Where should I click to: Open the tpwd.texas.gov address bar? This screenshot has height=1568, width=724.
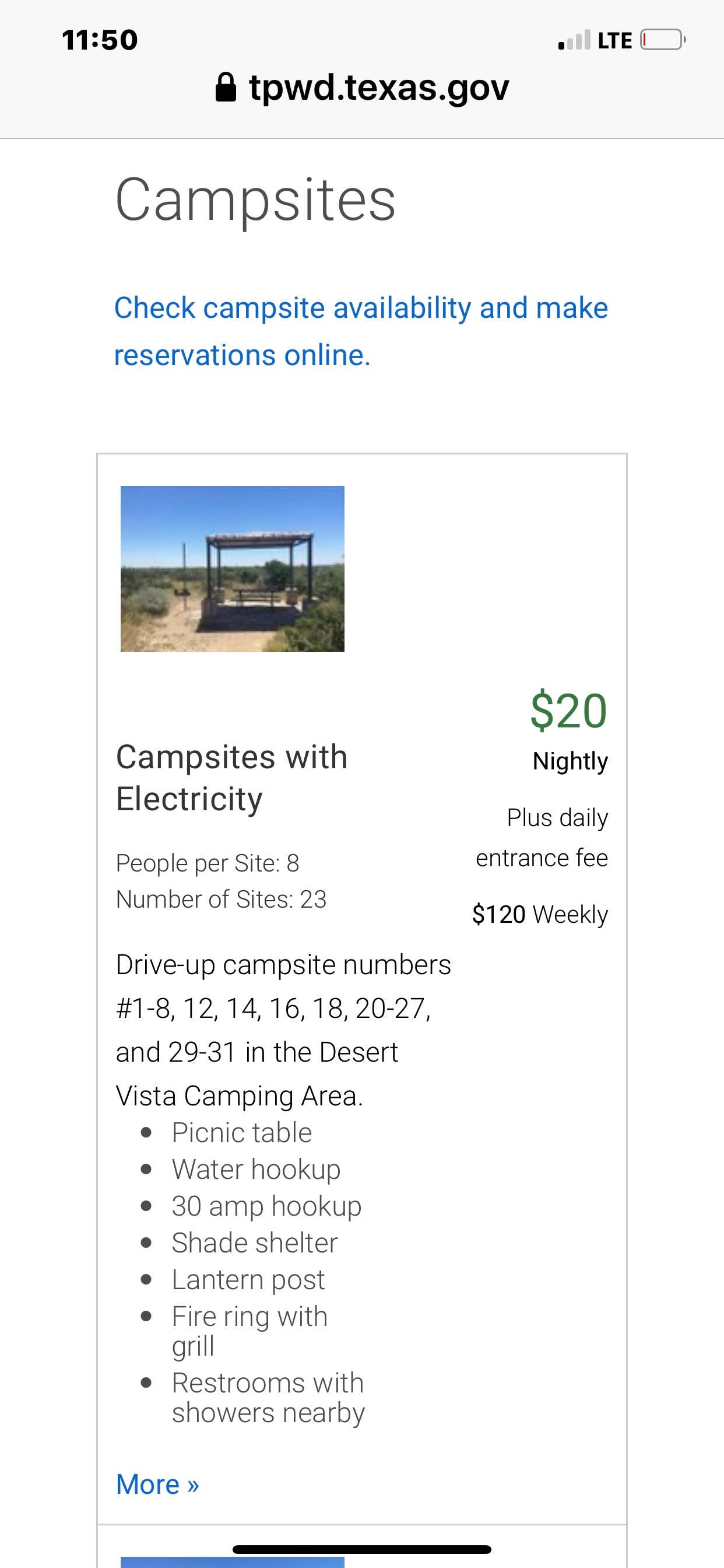[377, 87]
